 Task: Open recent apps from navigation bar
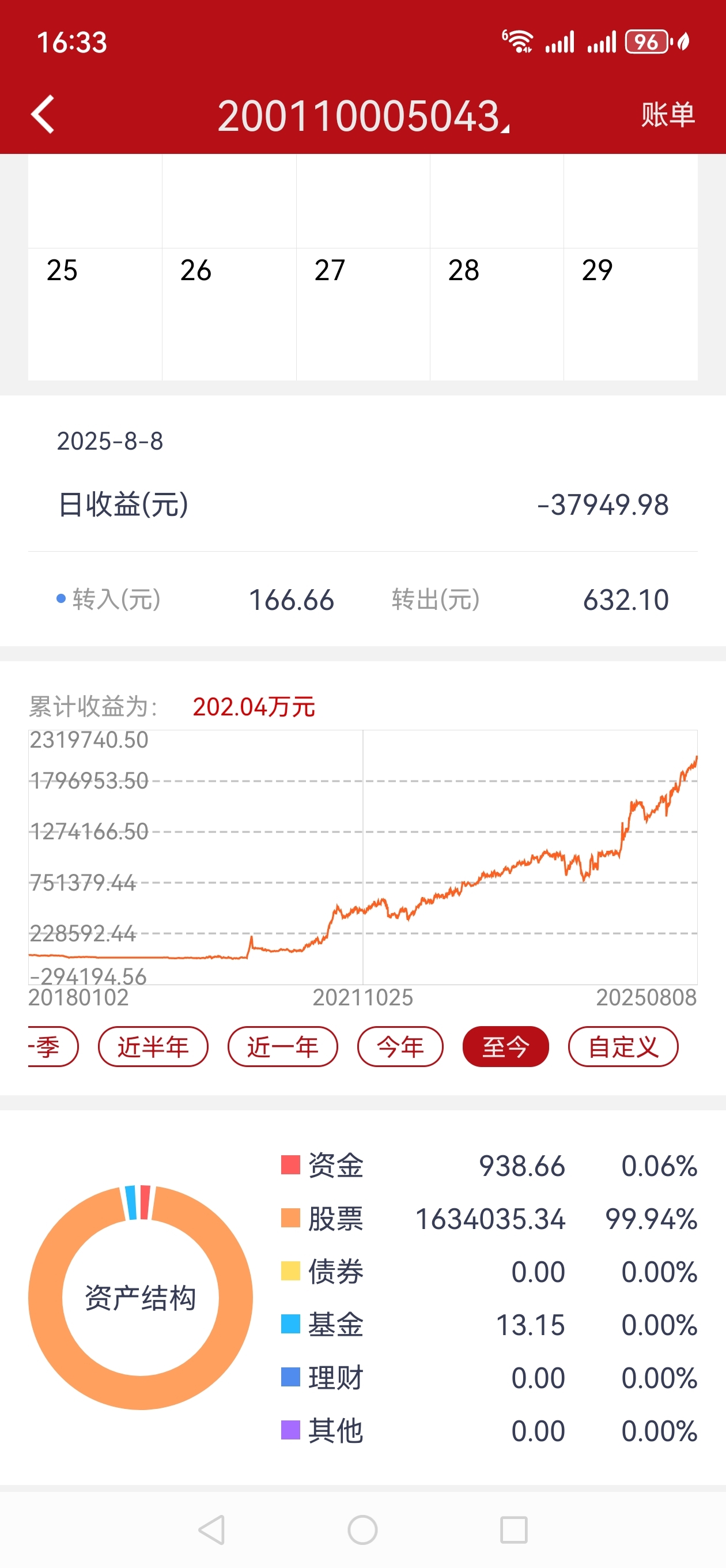513,1529
